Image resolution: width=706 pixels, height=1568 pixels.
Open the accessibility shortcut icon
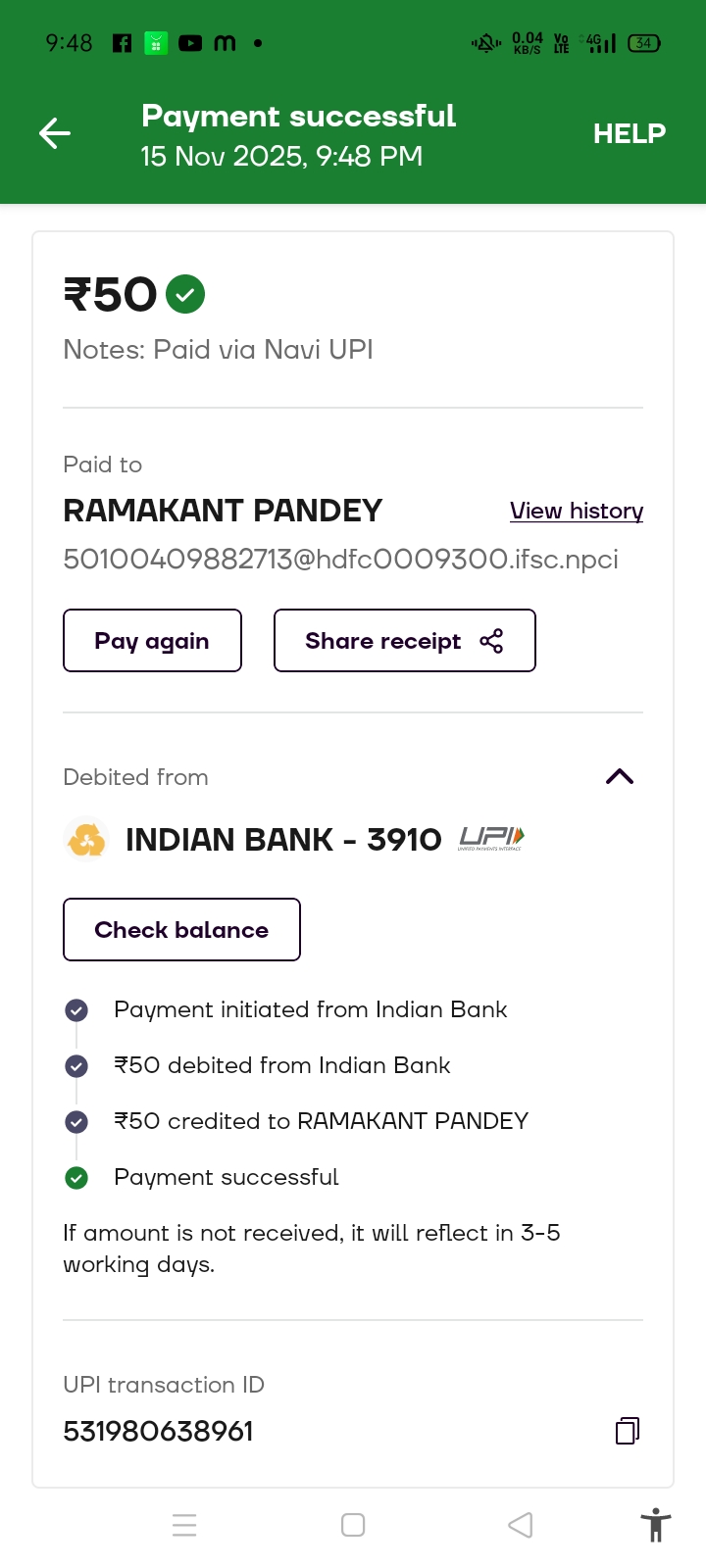pos(655,1525)
